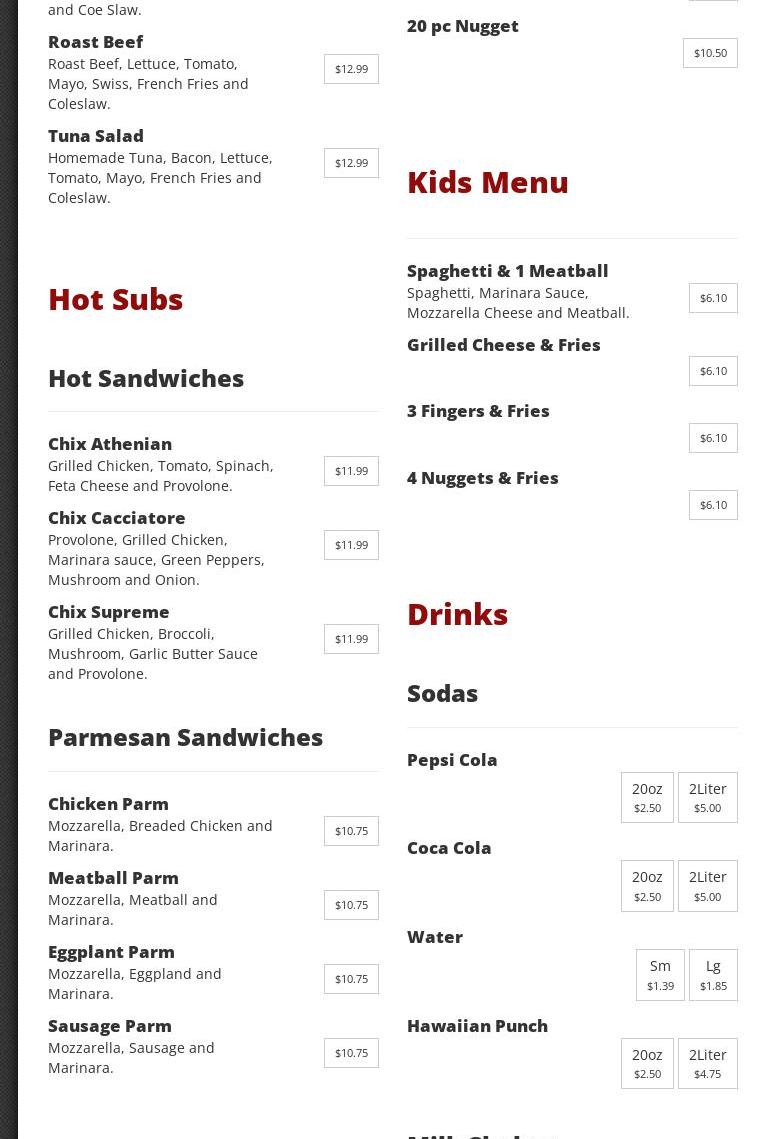This screenshot has width=765, height=1139.
Task: Pick the Sm Water for $1.39
Action: click(x=660, y=975)
